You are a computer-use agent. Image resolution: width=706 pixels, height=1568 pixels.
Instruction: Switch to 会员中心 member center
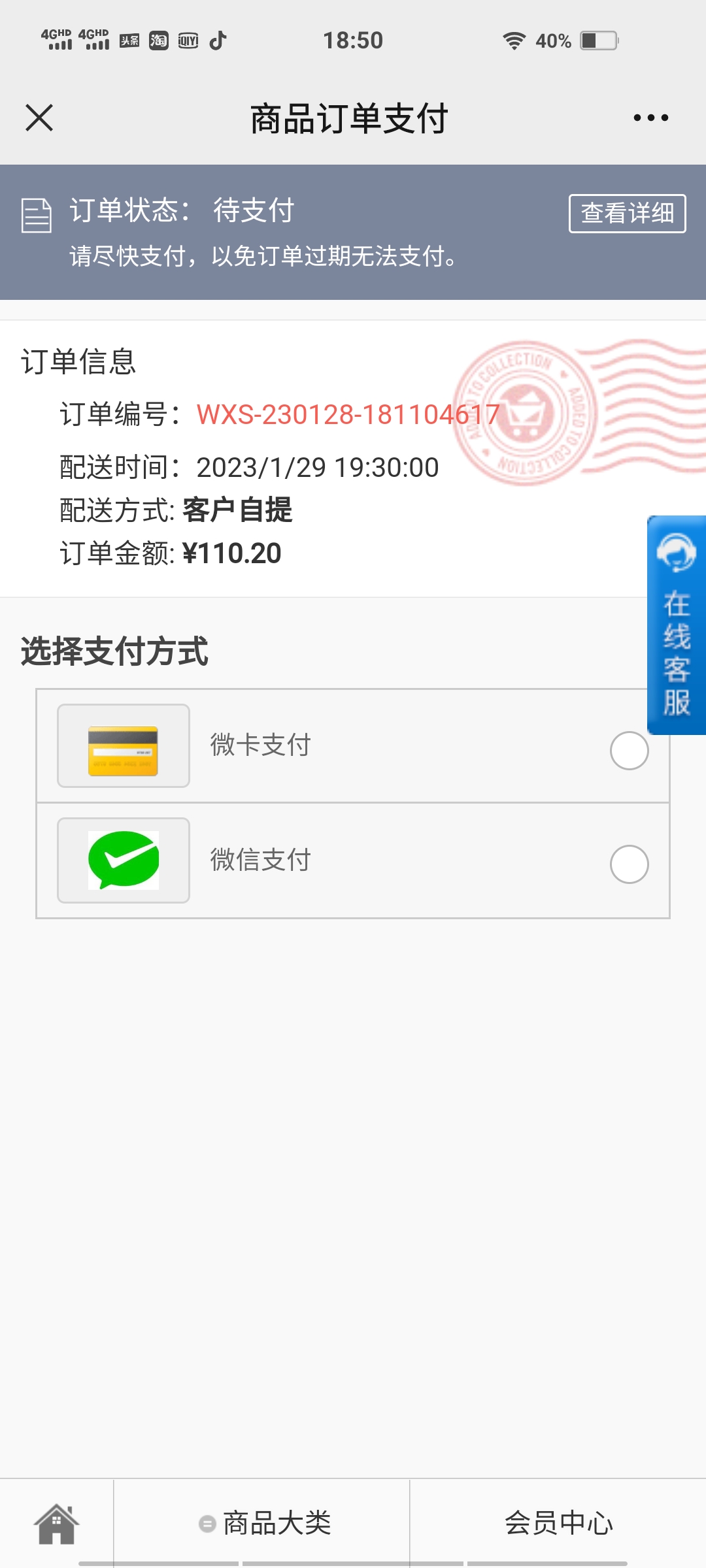[x=558, y=1524]
